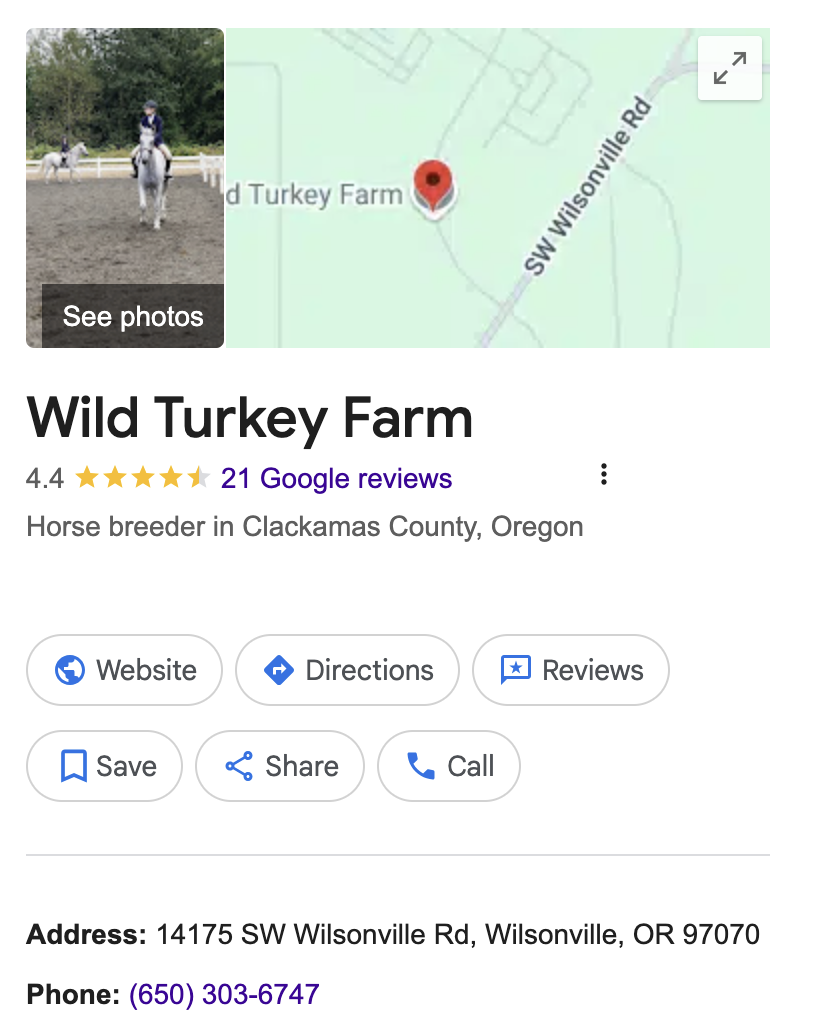Tap the phone number (650) 303-6747
The width and height of the screenshot is (820, 1036).
[224, 995]
